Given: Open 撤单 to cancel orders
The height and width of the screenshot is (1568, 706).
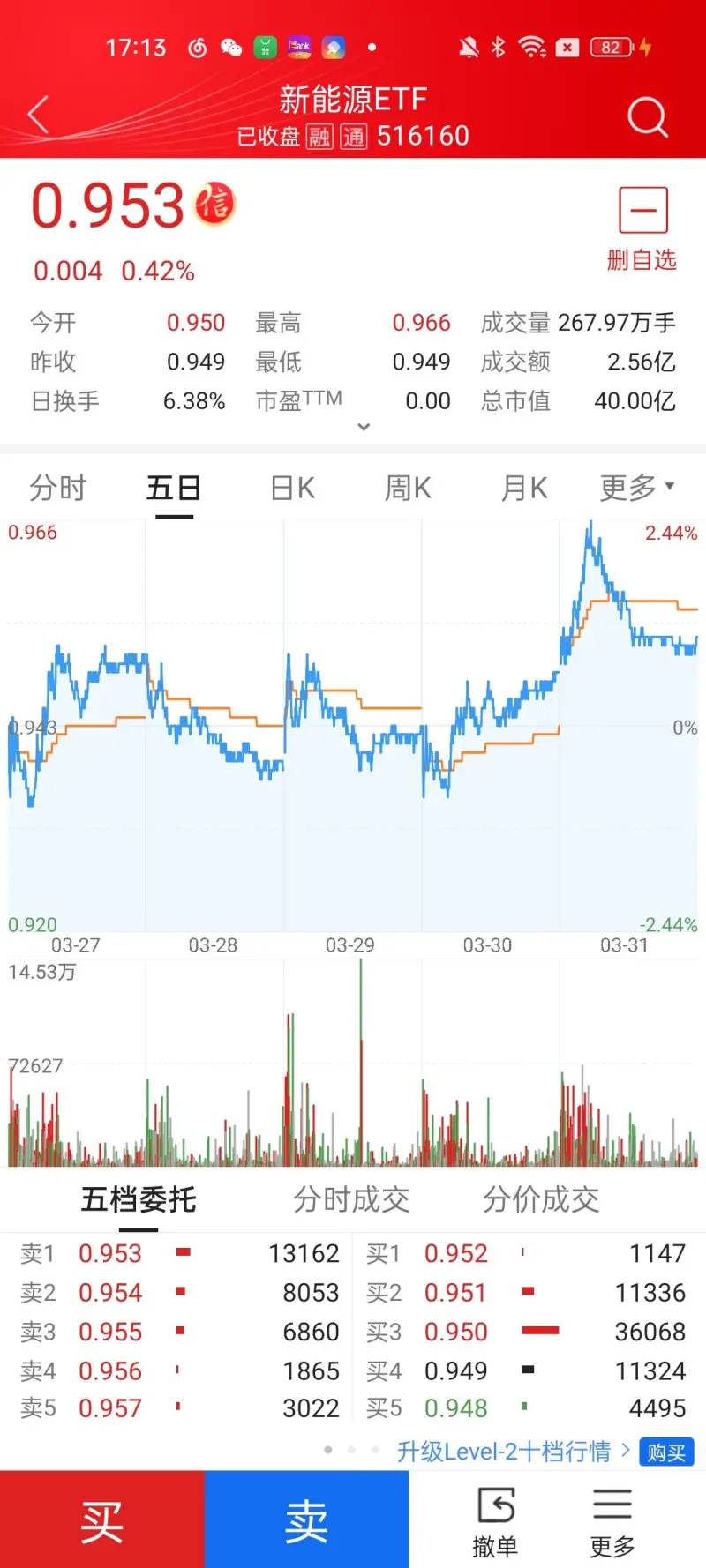Looking at the screenshot, I should 495,1521.
